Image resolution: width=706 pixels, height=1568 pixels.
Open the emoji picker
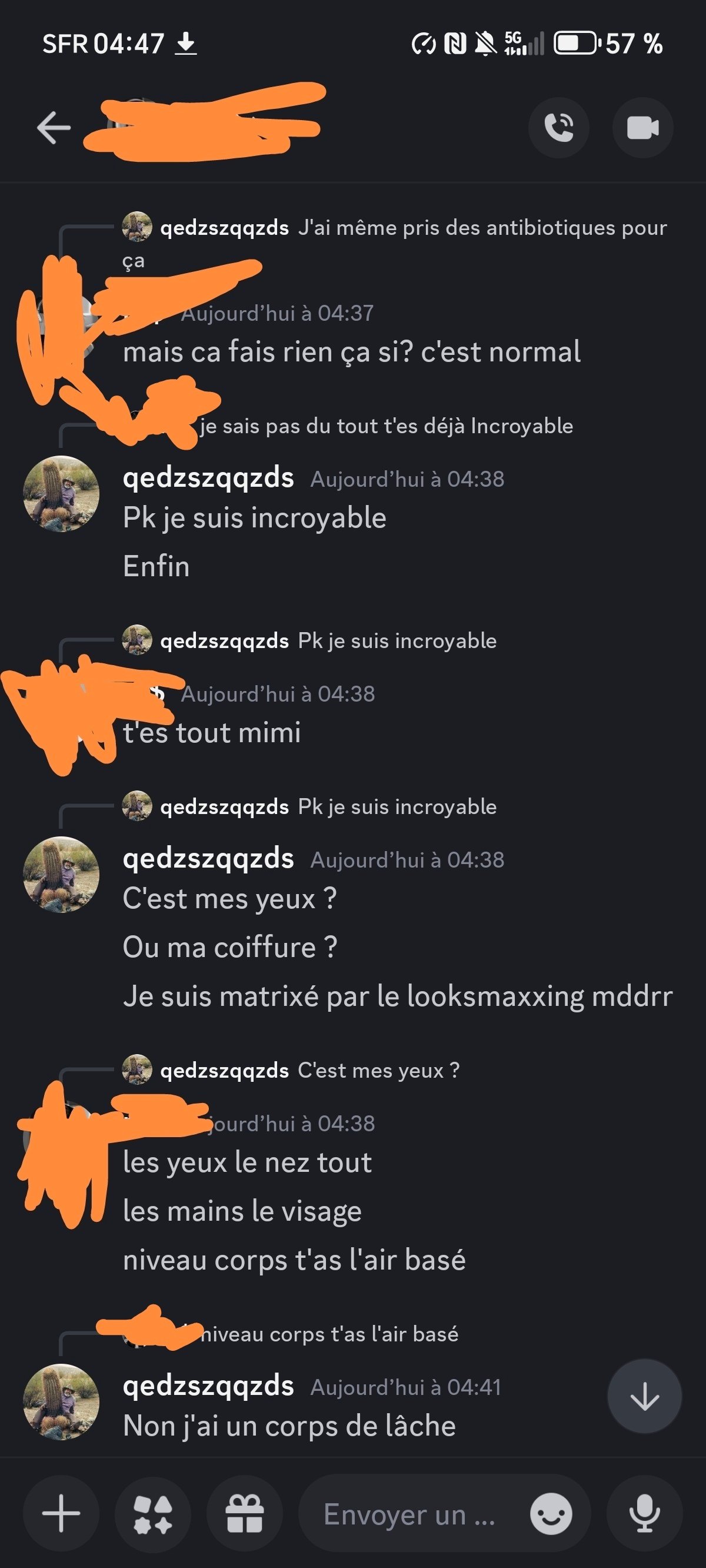click(x=551, y=1513)
